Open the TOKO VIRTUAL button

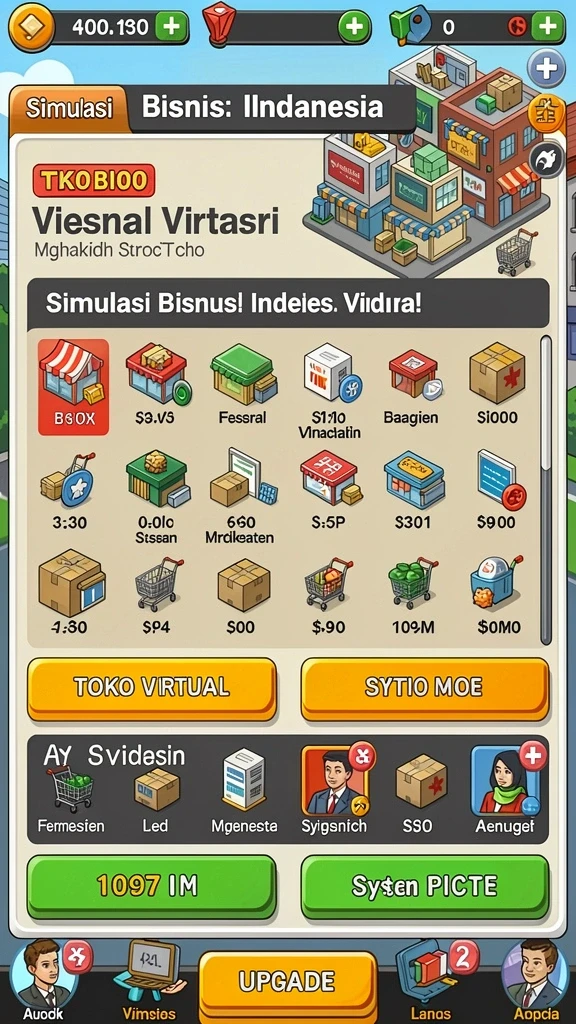pos(152,688)
